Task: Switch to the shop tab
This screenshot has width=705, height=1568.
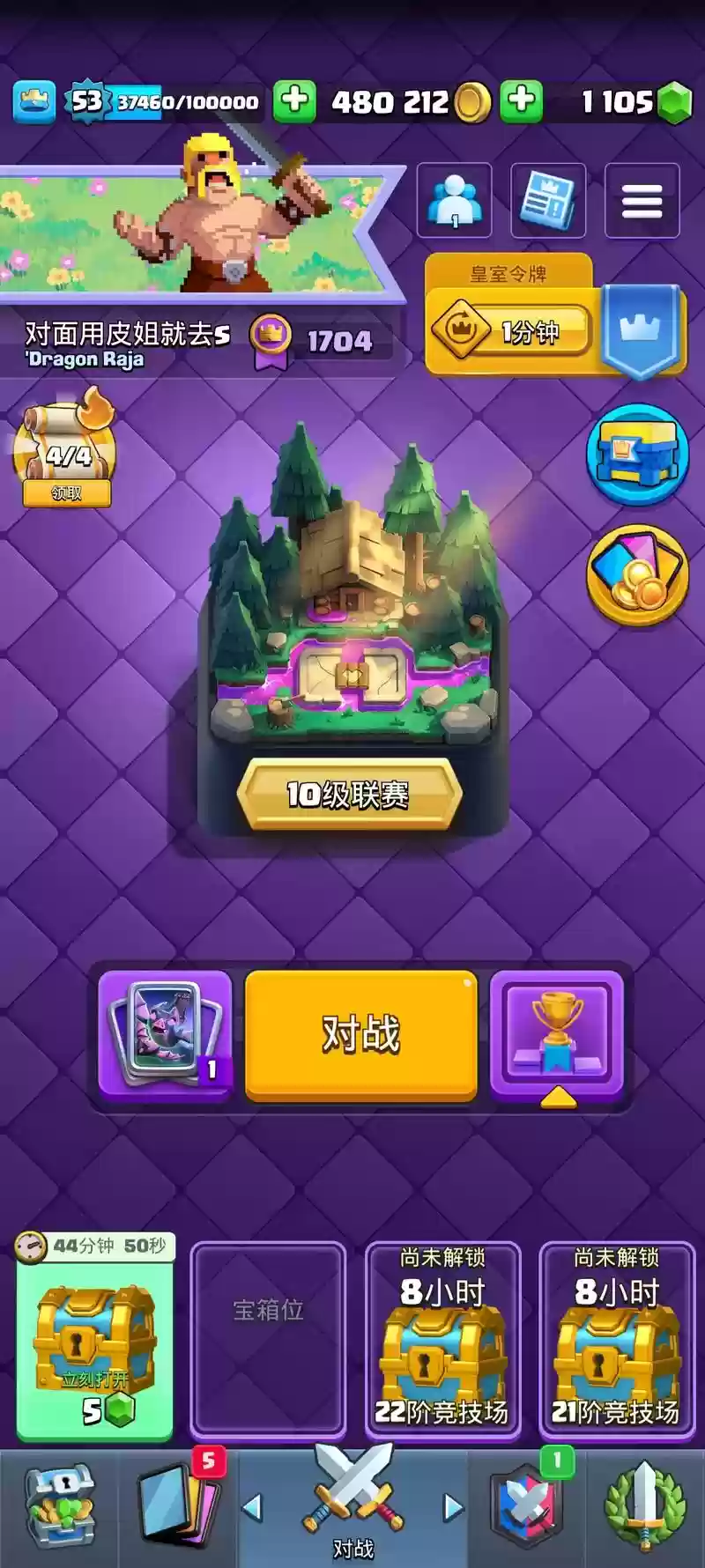Action: coord(58,1506)
